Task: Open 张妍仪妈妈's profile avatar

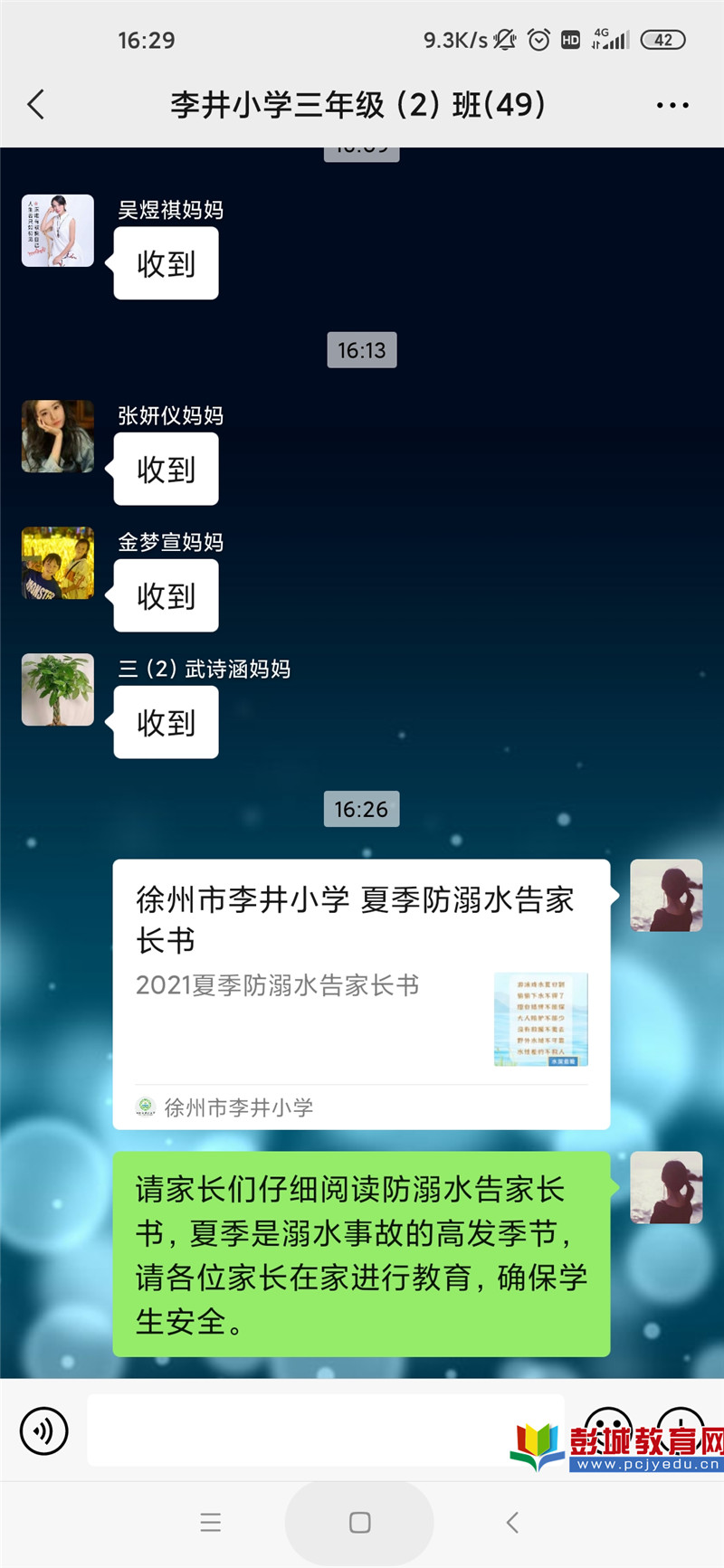Action: (x=58, y=436)
